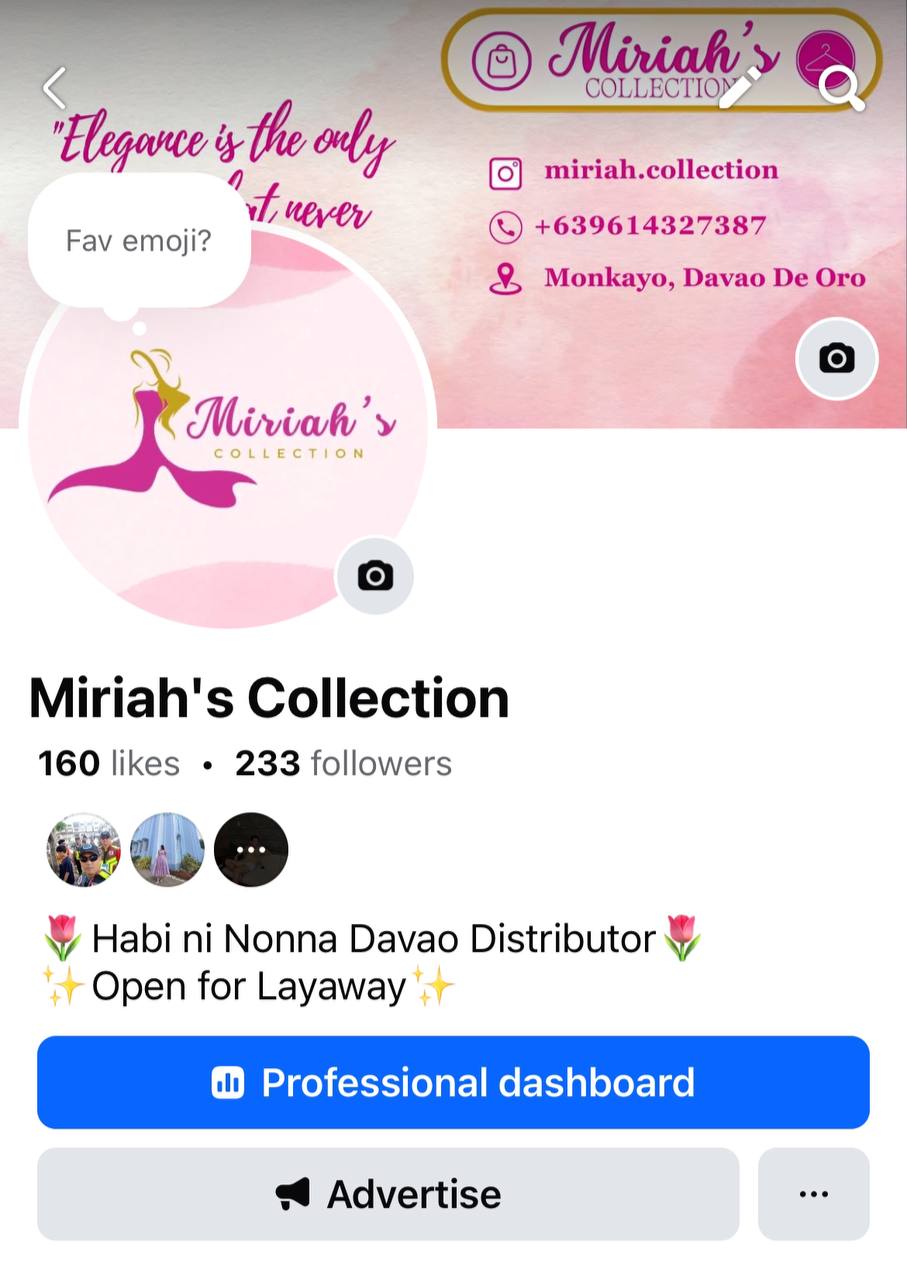Open the "Fav emoji?" thought bubble
907x1280 pixels.
click(x=139, y=241)
